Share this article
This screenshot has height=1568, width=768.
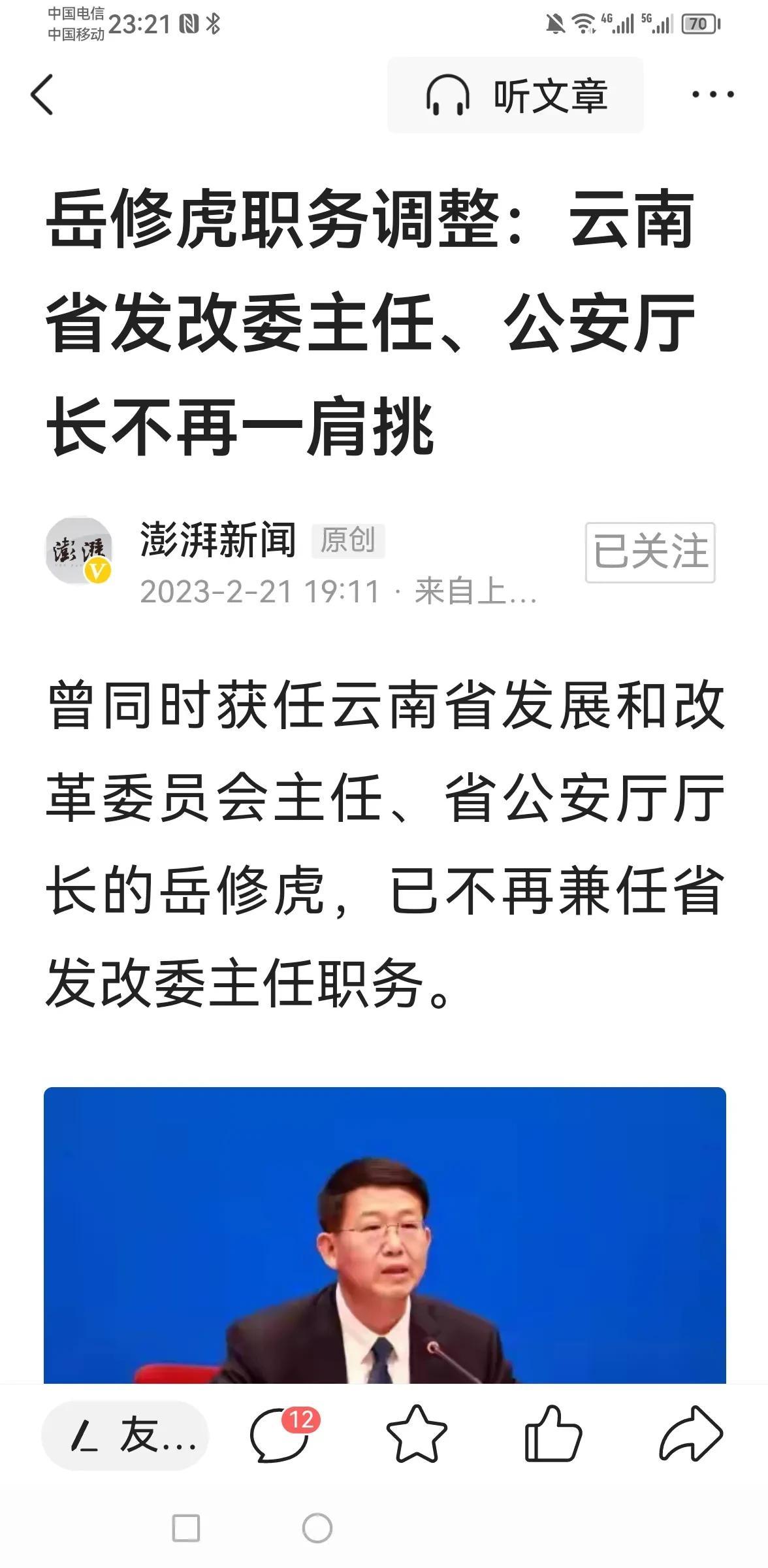[691, 1435]
